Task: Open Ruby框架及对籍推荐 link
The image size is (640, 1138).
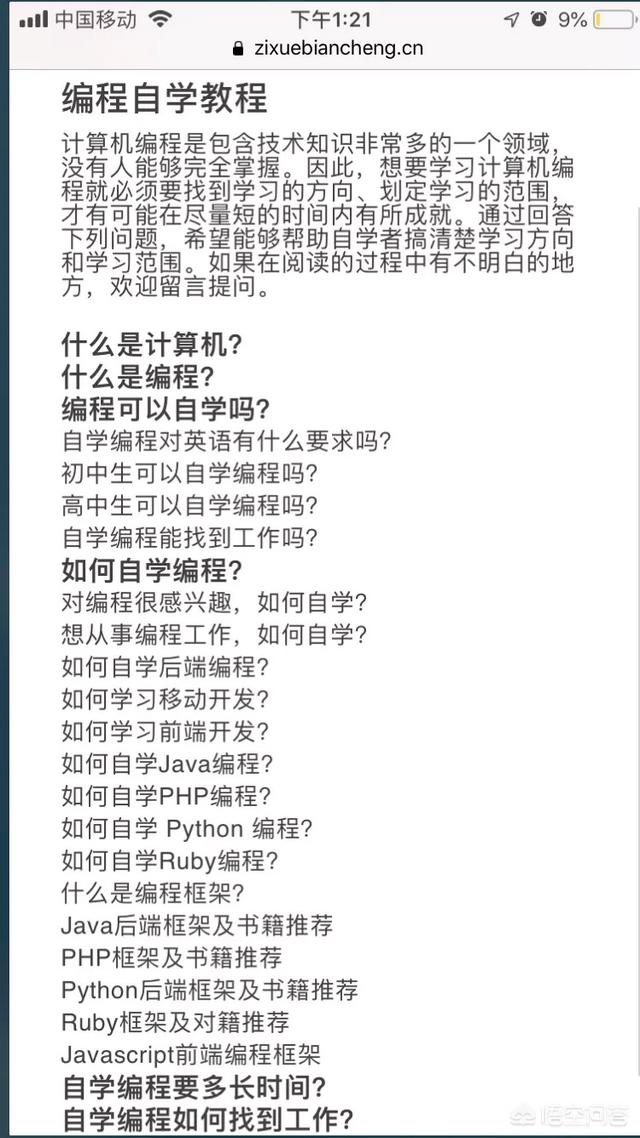Action: click(176, 1023)
